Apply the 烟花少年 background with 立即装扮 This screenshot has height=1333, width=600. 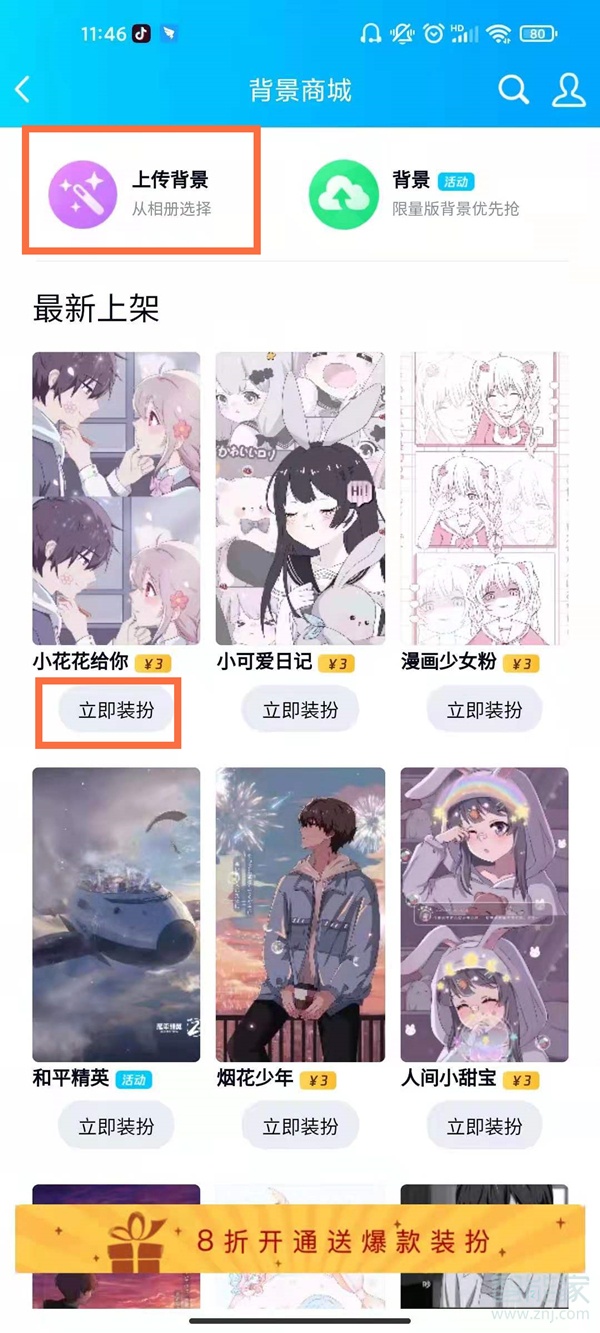(300, 1126)
